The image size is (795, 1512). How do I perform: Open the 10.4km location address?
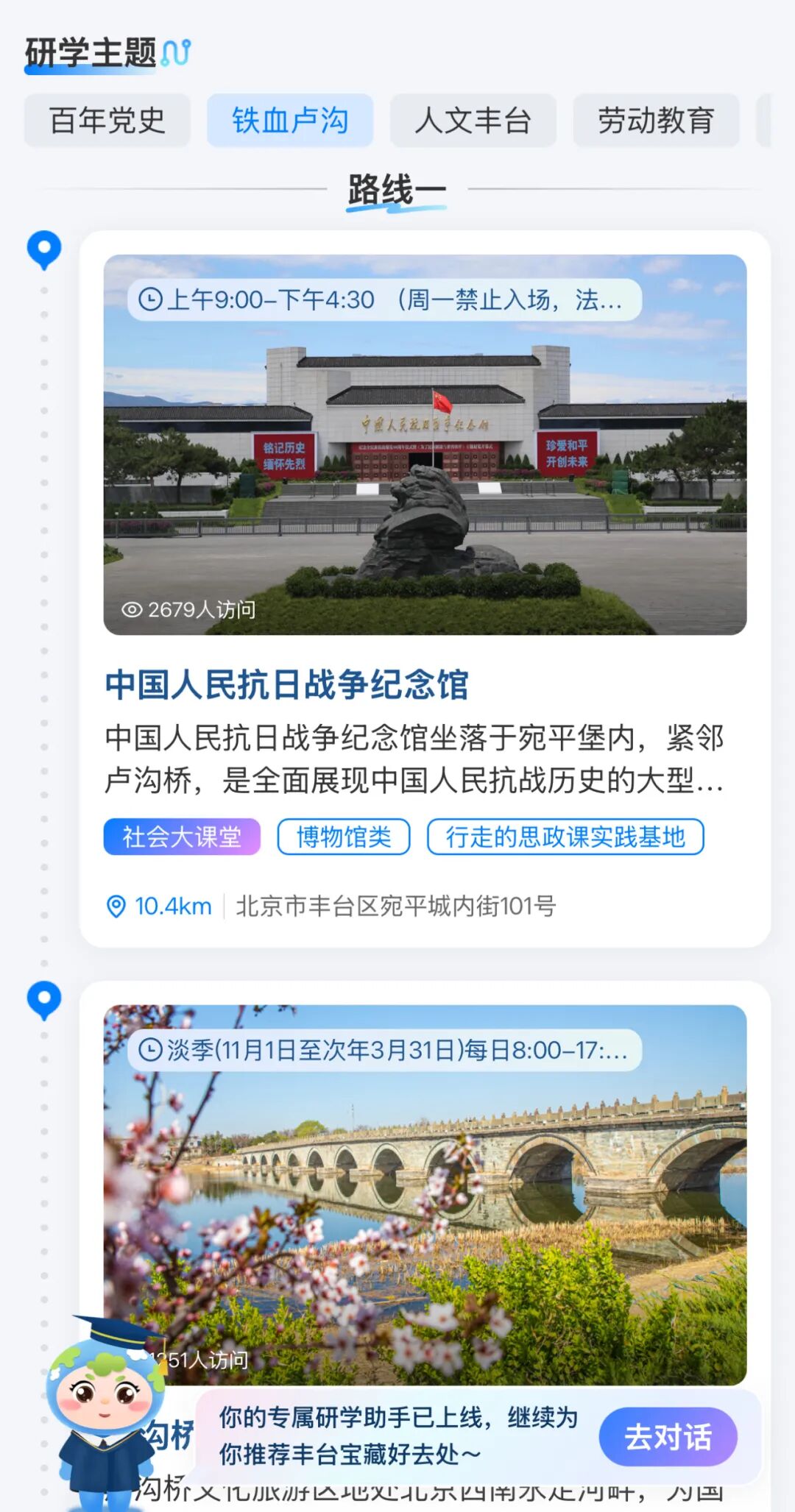[331, 906]
